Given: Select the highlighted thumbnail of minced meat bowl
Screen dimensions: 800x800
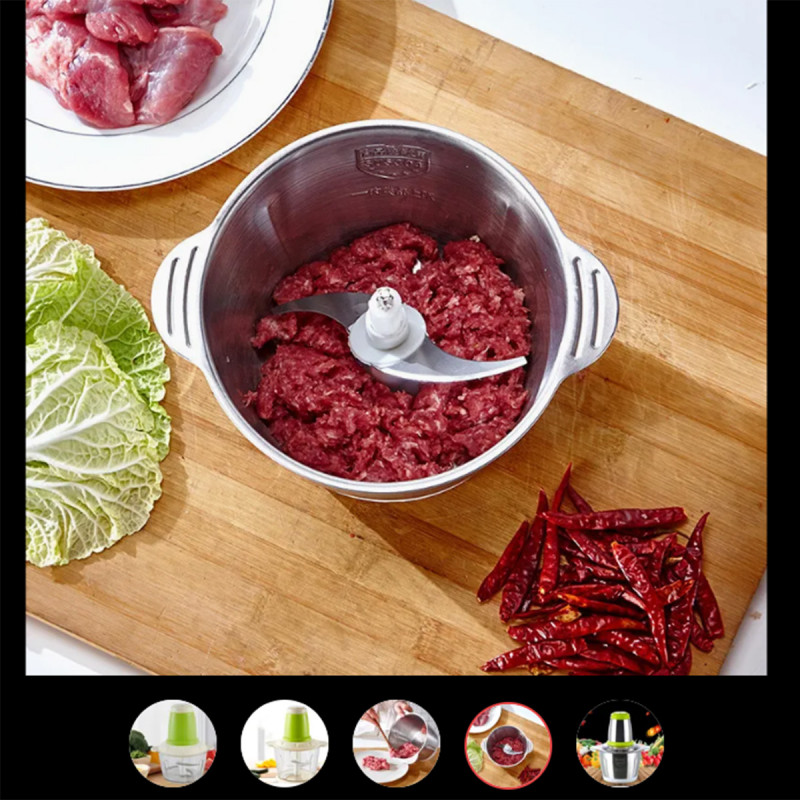Looking at the screenshot, I should coord(508,744).
